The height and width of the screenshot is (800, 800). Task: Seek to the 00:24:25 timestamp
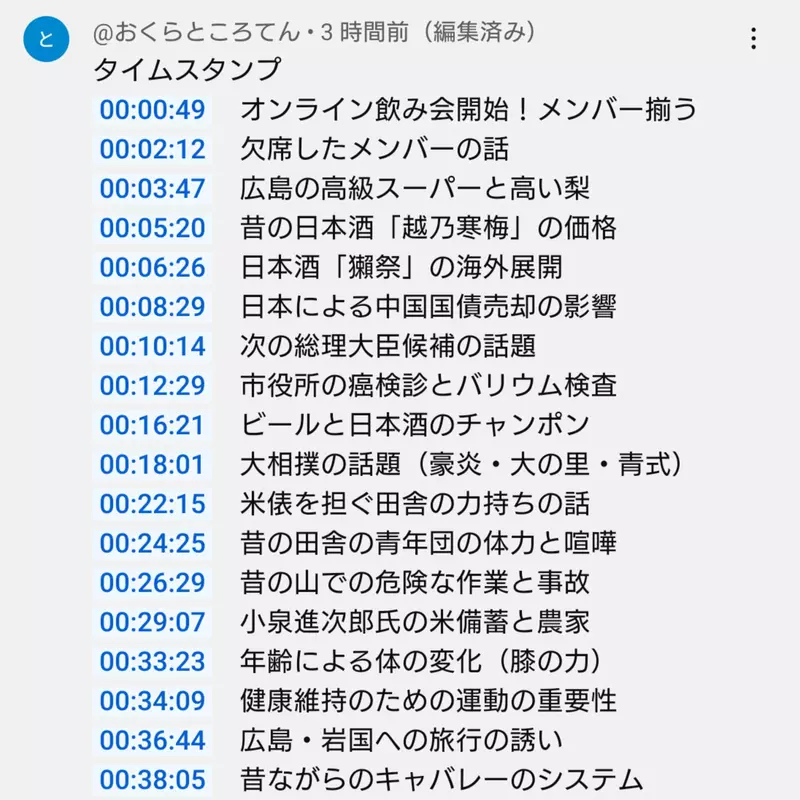pos(152,544)
